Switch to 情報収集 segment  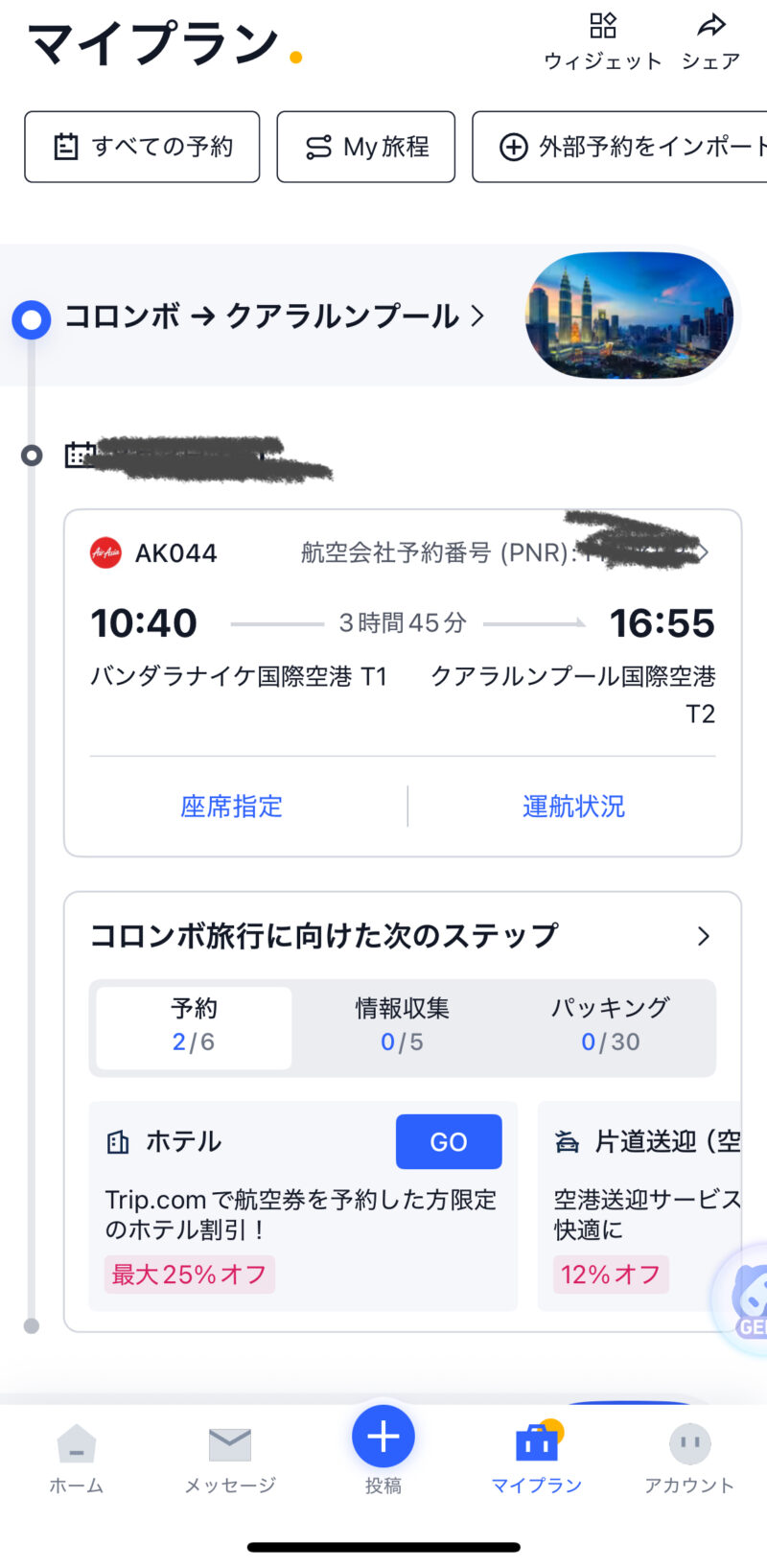click(402, 1027)
